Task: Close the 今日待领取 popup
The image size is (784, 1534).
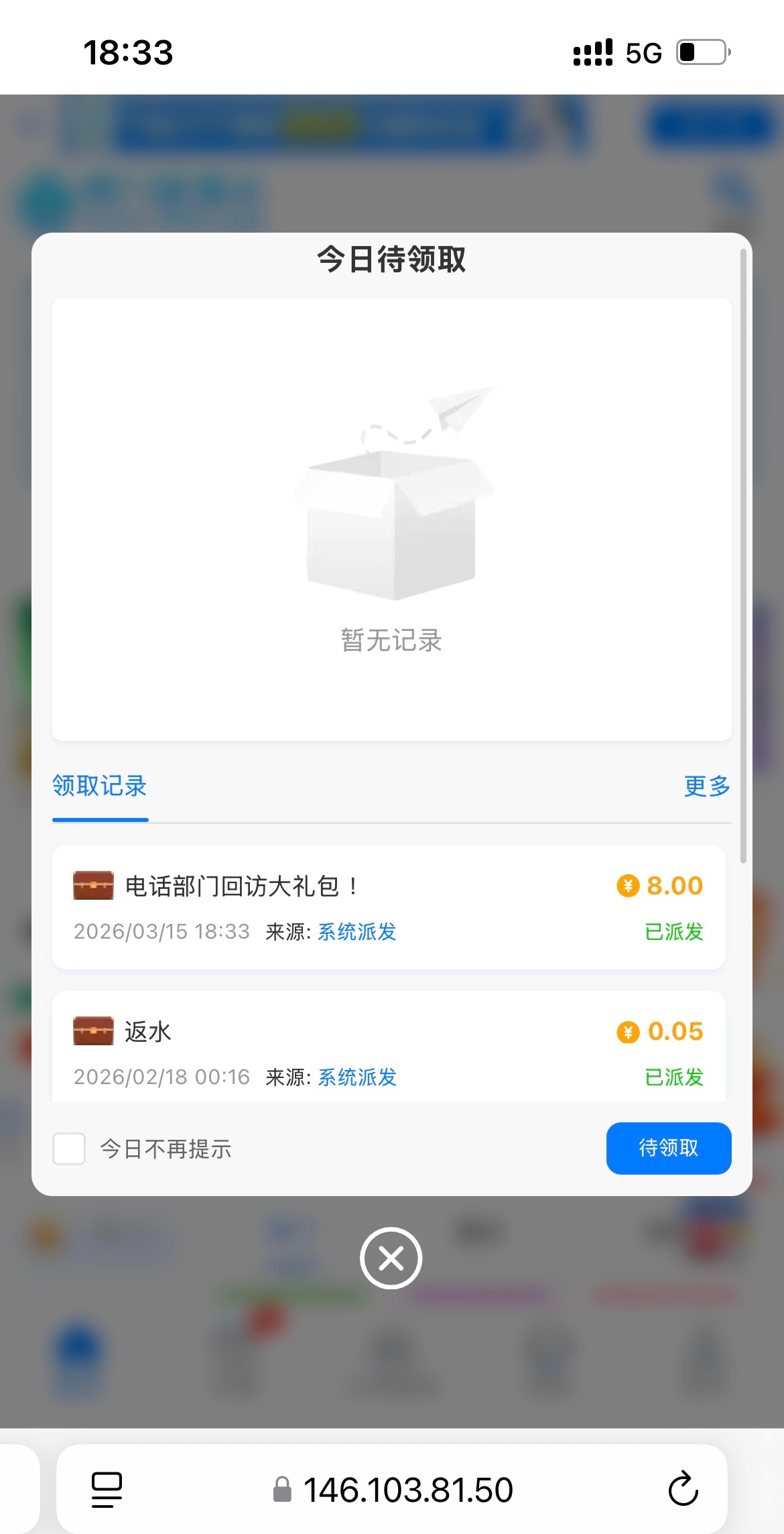Action: (391, 1258)
